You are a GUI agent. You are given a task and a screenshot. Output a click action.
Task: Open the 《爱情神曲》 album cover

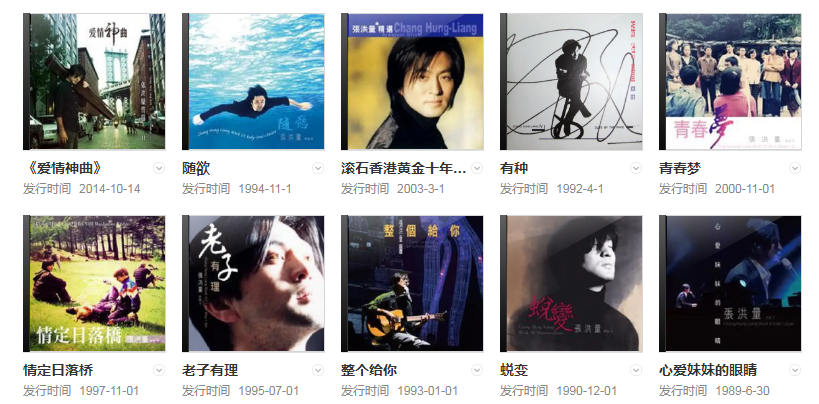coord(94,82)
